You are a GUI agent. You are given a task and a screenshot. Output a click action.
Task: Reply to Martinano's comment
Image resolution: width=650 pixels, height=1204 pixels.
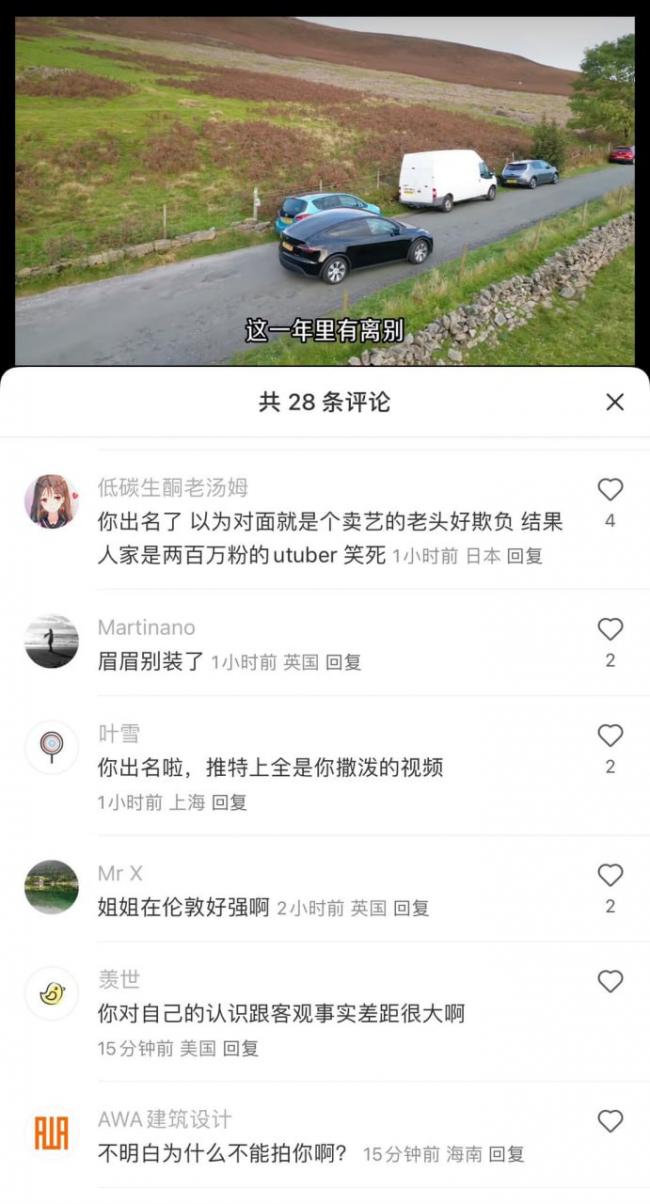[x=343, y=662]
